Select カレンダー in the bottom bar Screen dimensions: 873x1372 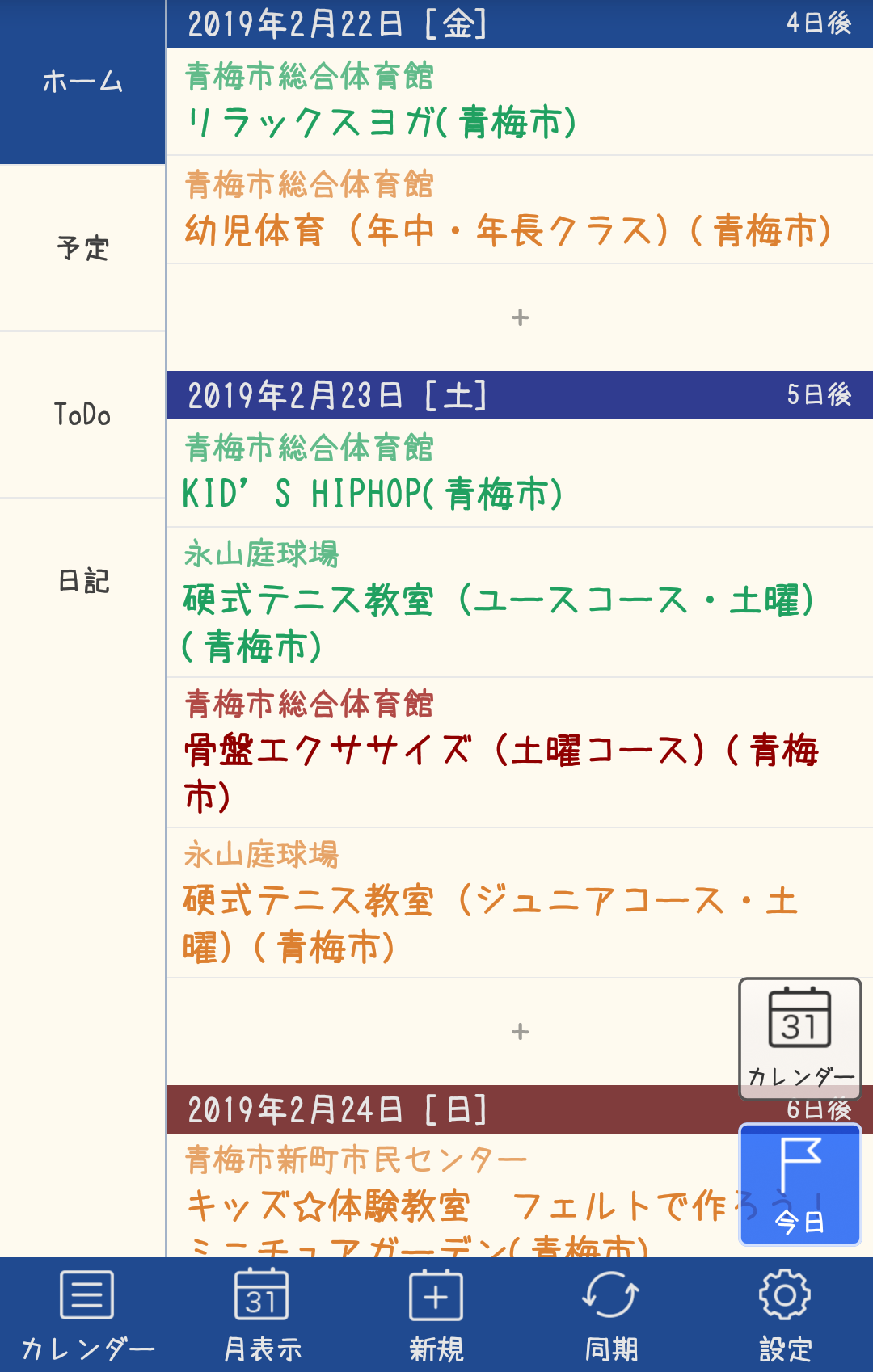tap(87, 1315)
